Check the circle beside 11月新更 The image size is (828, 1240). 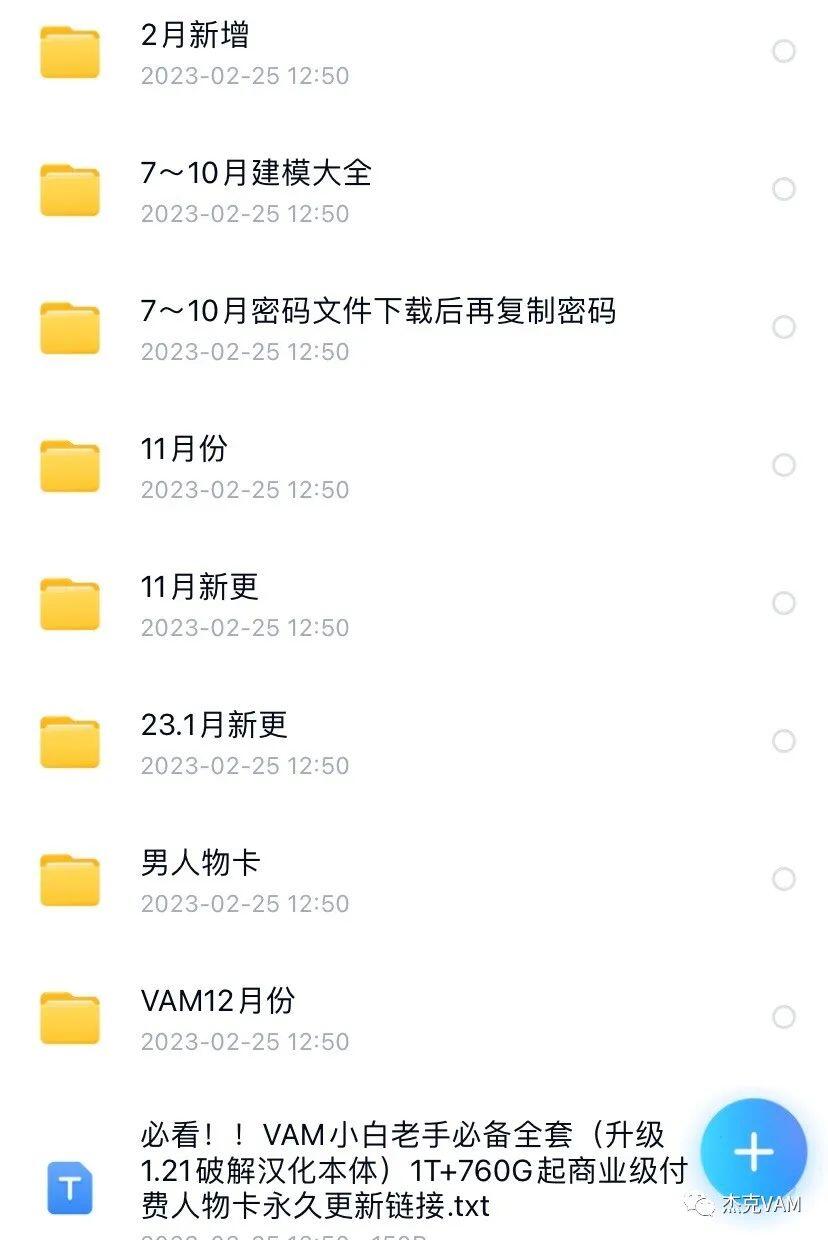click(784, 603)
